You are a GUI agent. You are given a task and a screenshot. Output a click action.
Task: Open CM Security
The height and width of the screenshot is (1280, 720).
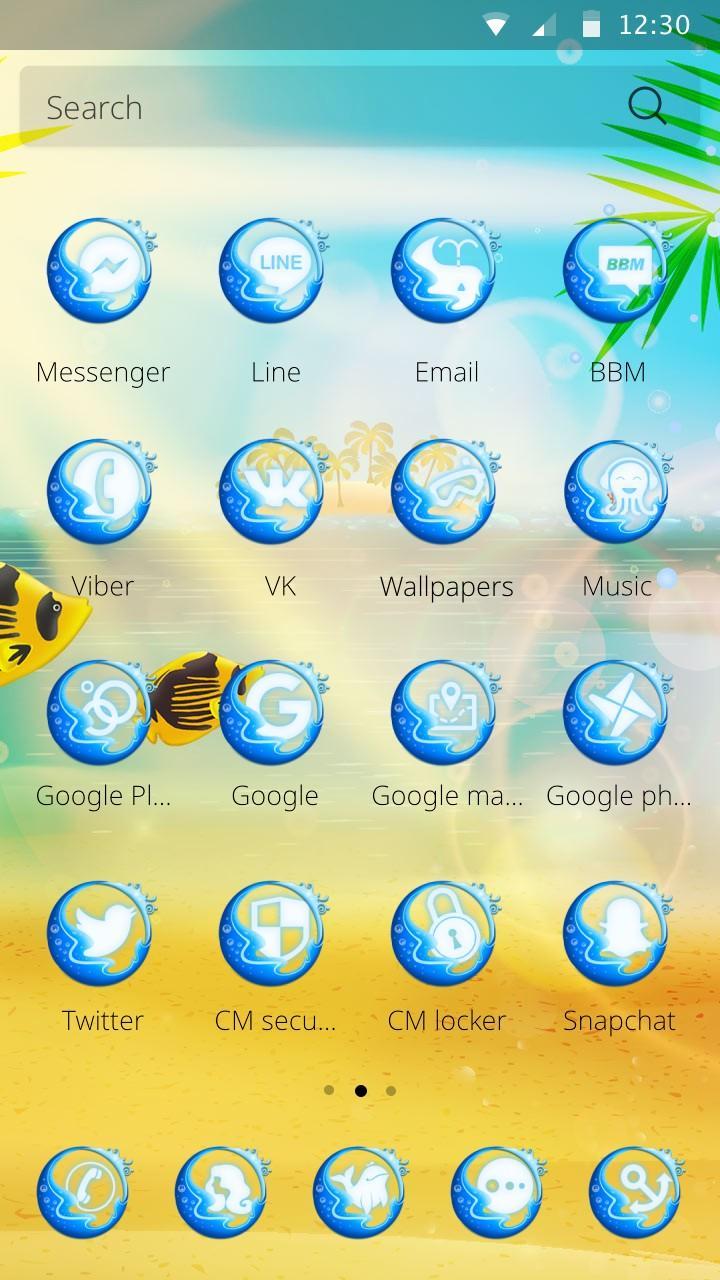(274, 934)
